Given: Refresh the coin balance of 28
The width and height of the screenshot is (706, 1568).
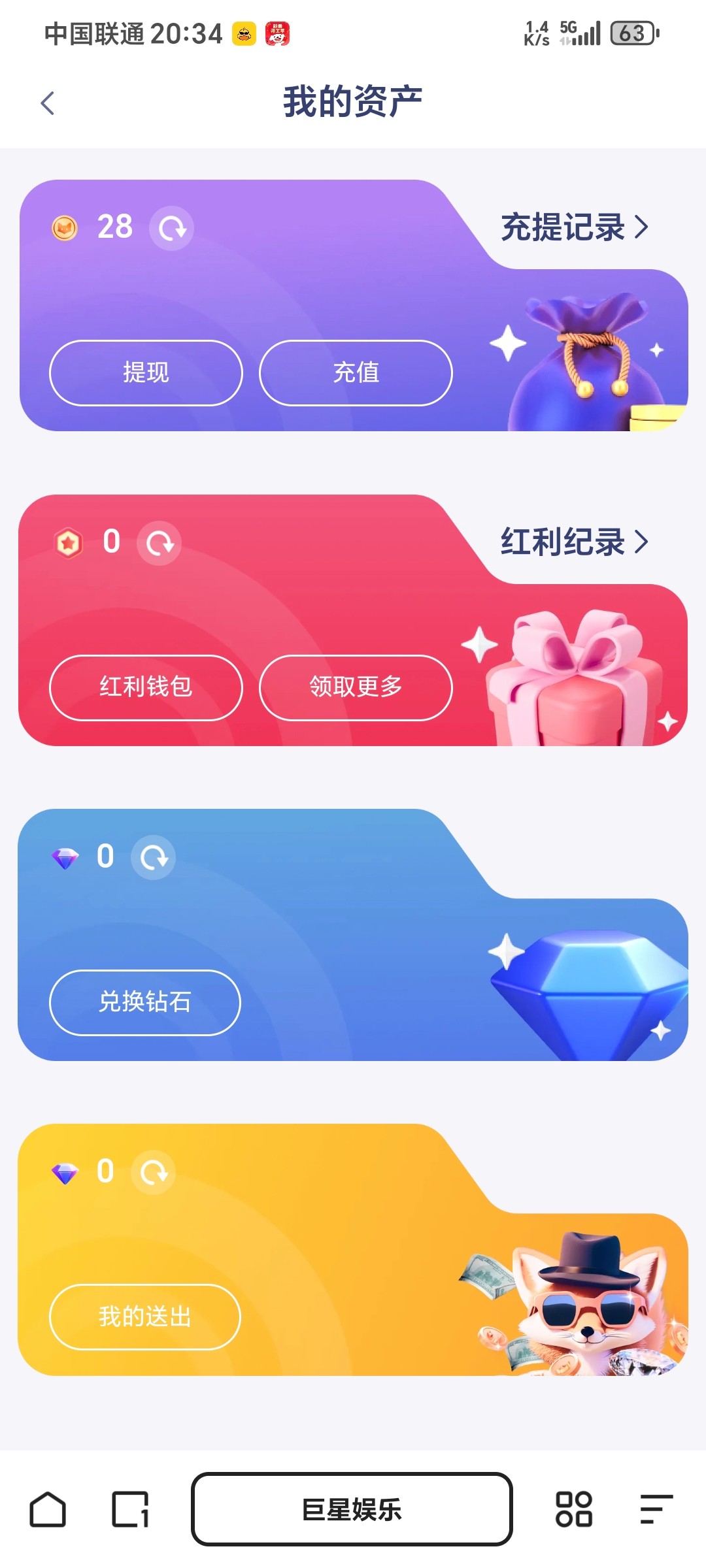Looking at the screenshot, I should 172,228.
